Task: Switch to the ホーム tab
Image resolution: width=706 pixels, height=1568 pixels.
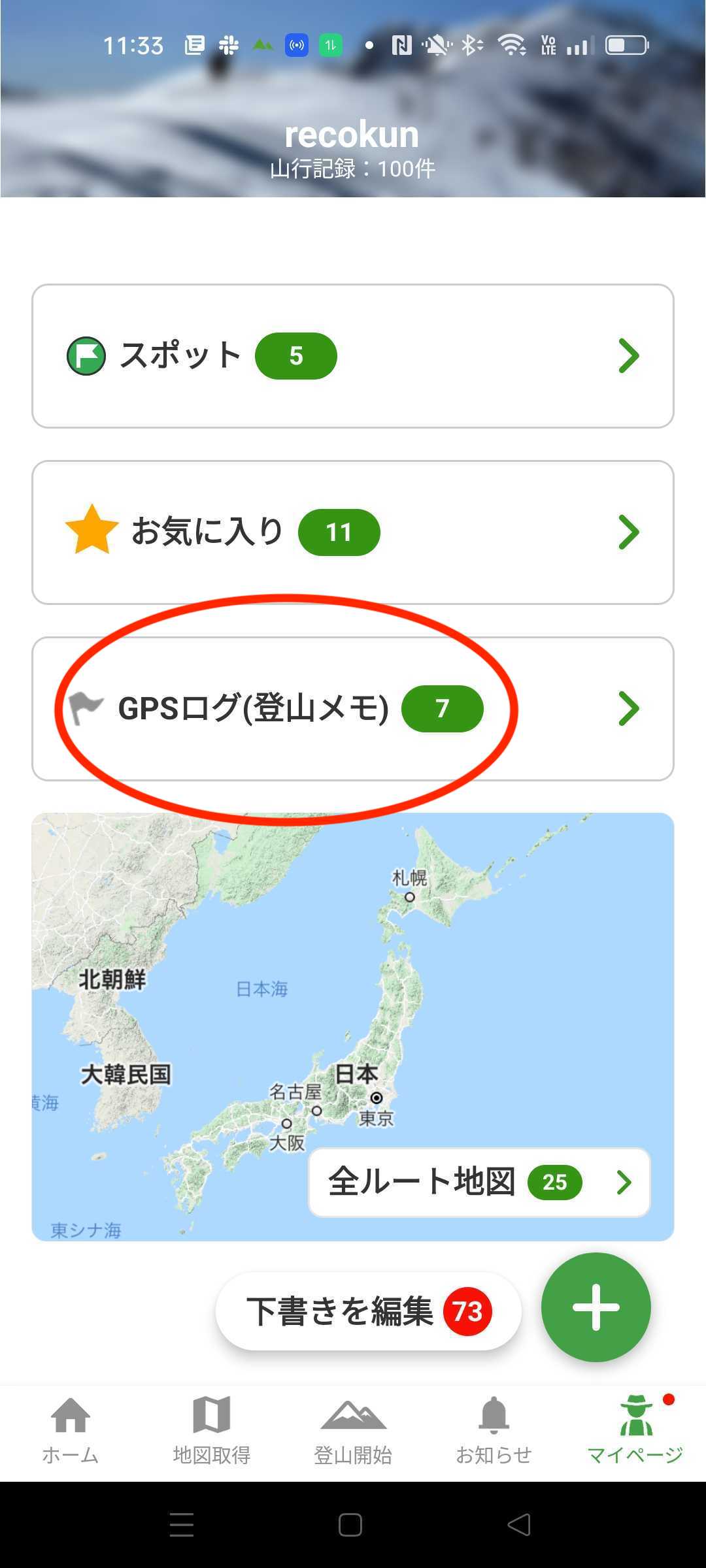Action: [x=71, y=1432]
